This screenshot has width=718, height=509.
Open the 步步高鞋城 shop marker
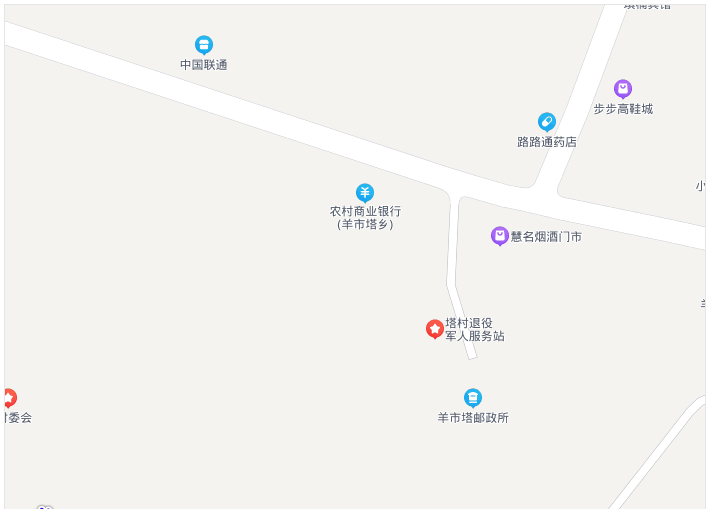coord(623,89)
